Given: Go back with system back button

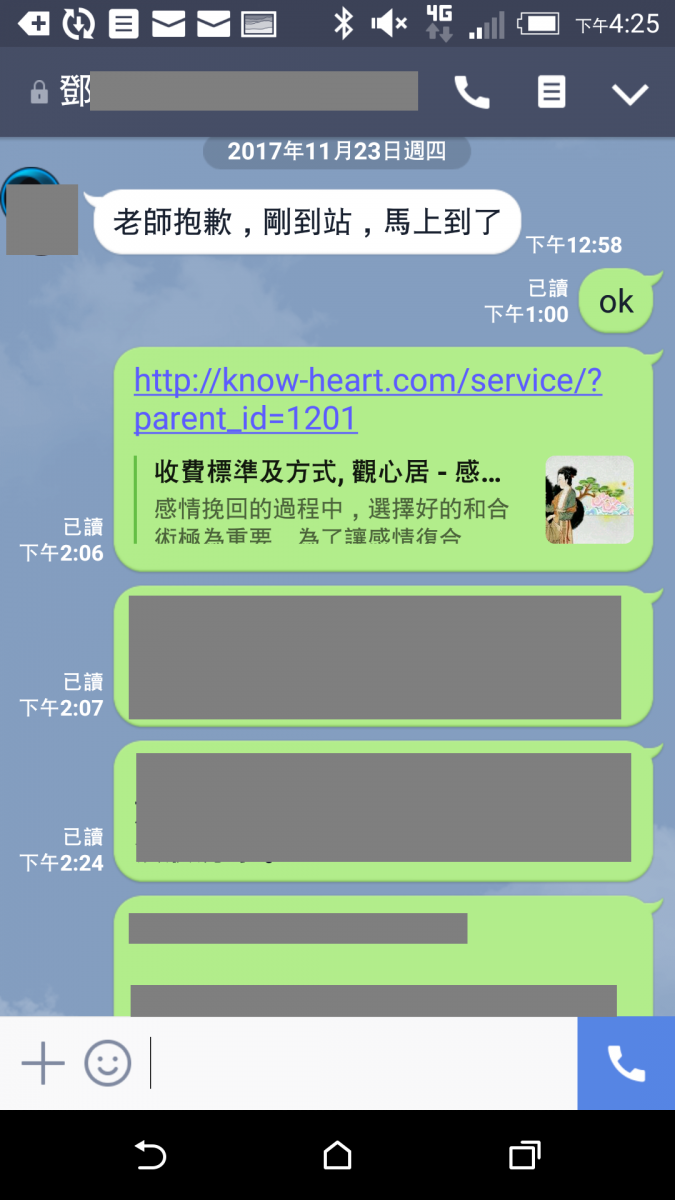Looking at the screenshot, I should [150, 1156].
